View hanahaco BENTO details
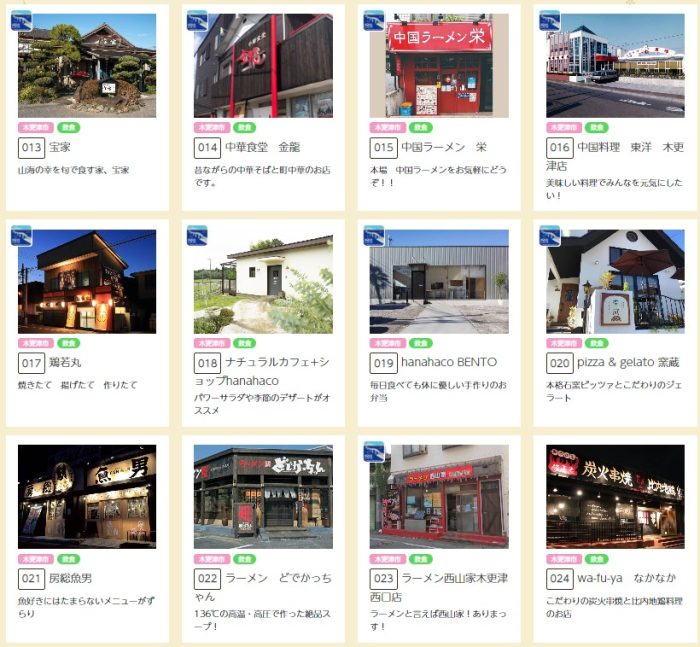 (x=439, y=281)
